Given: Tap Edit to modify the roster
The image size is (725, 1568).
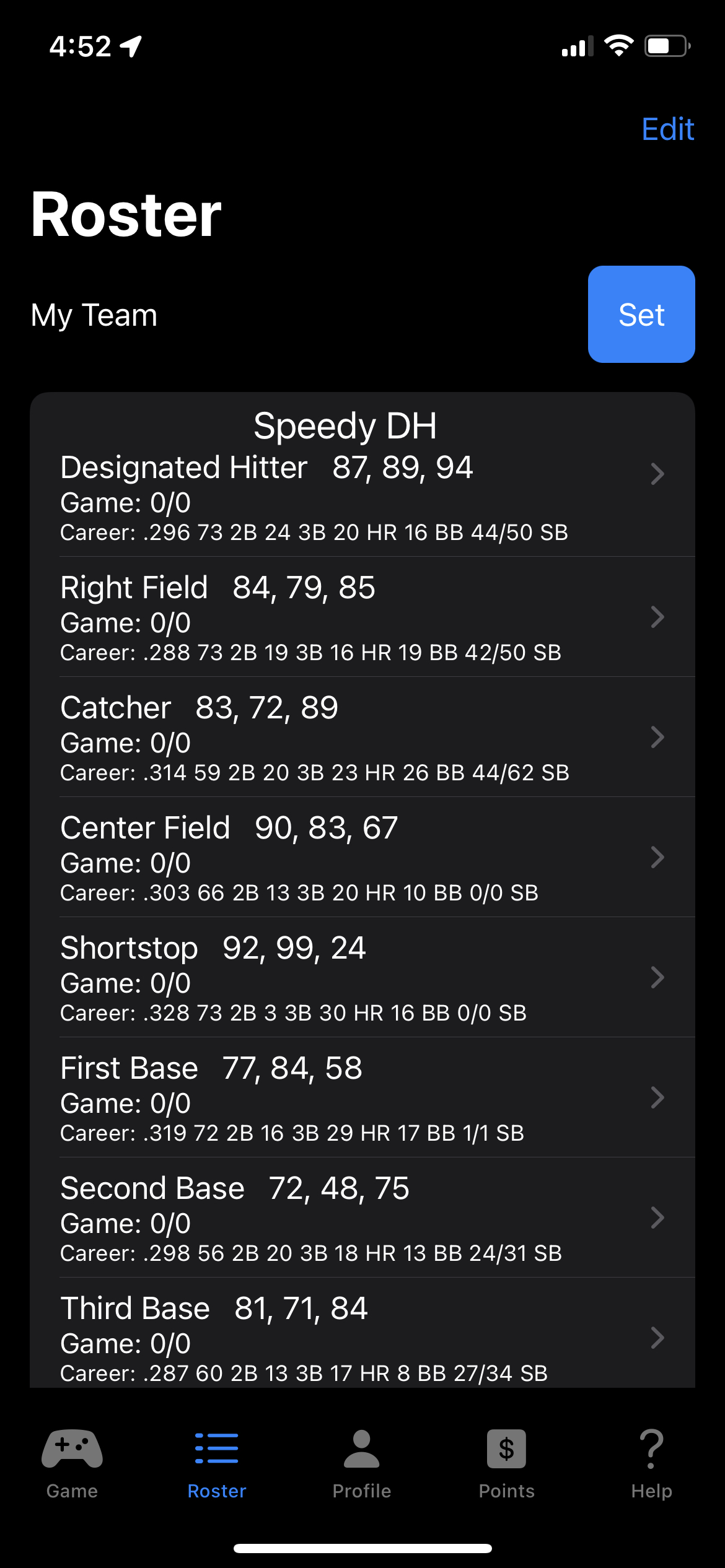Looking at the screenshot, I should point(667,129).
